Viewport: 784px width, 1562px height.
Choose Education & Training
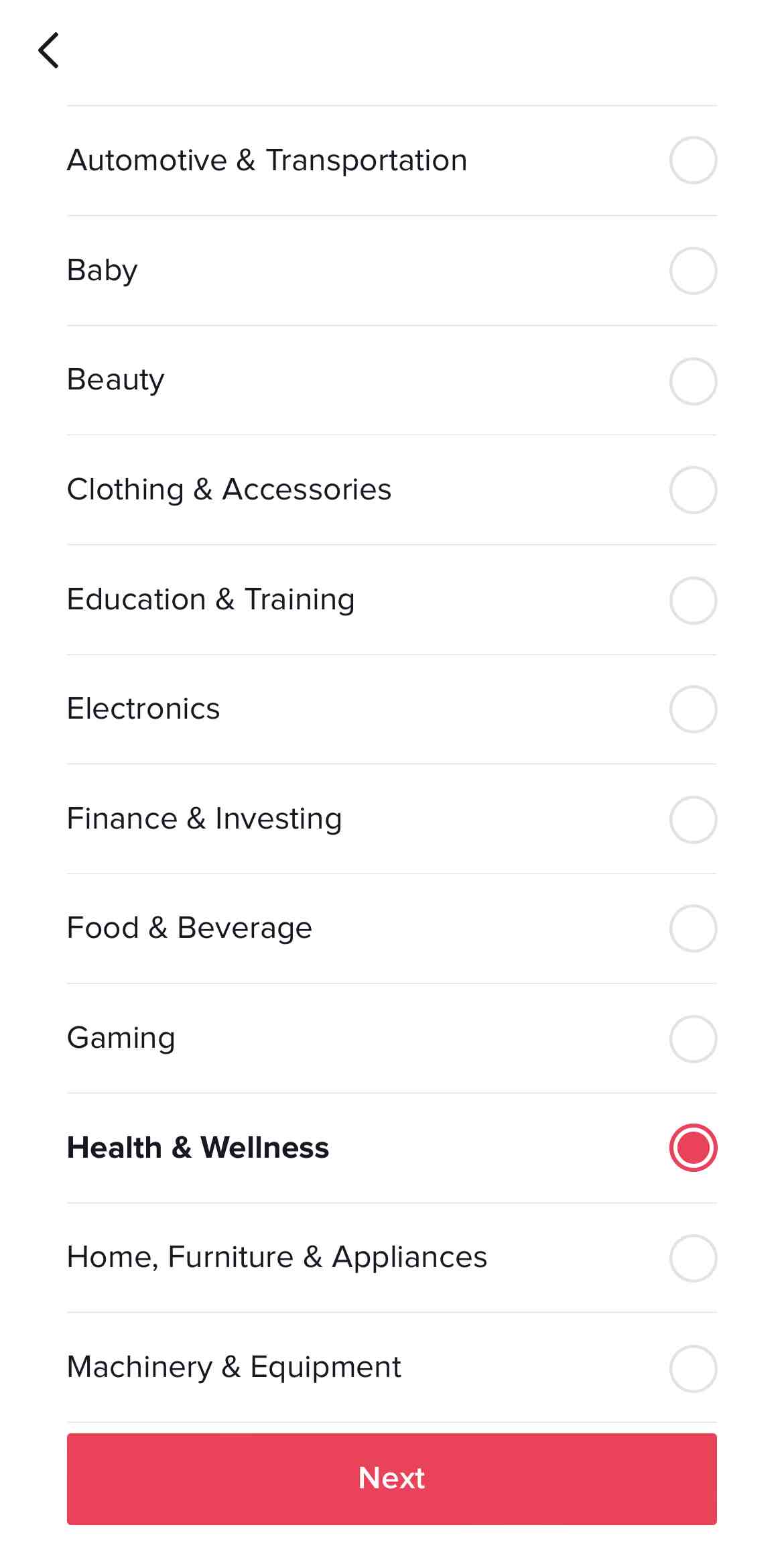(x=392, y=600)
